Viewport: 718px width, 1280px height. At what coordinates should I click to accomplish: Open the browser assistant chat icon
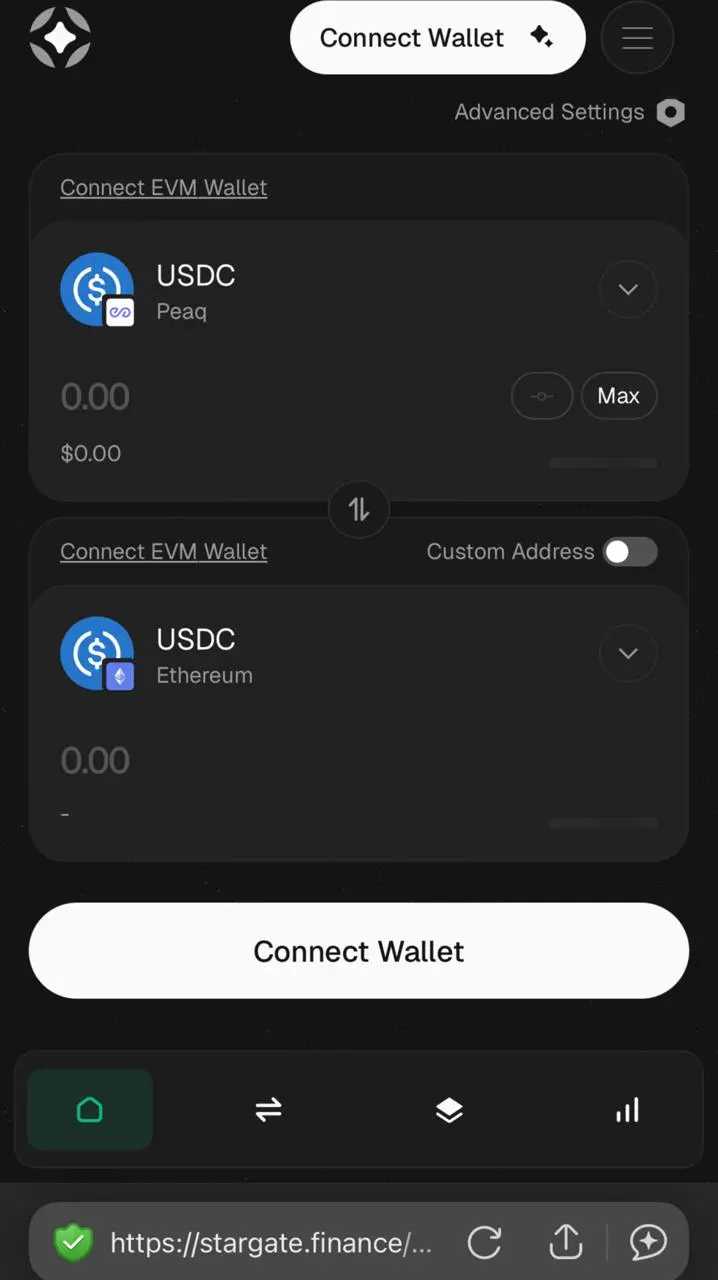coord(648,1243)
